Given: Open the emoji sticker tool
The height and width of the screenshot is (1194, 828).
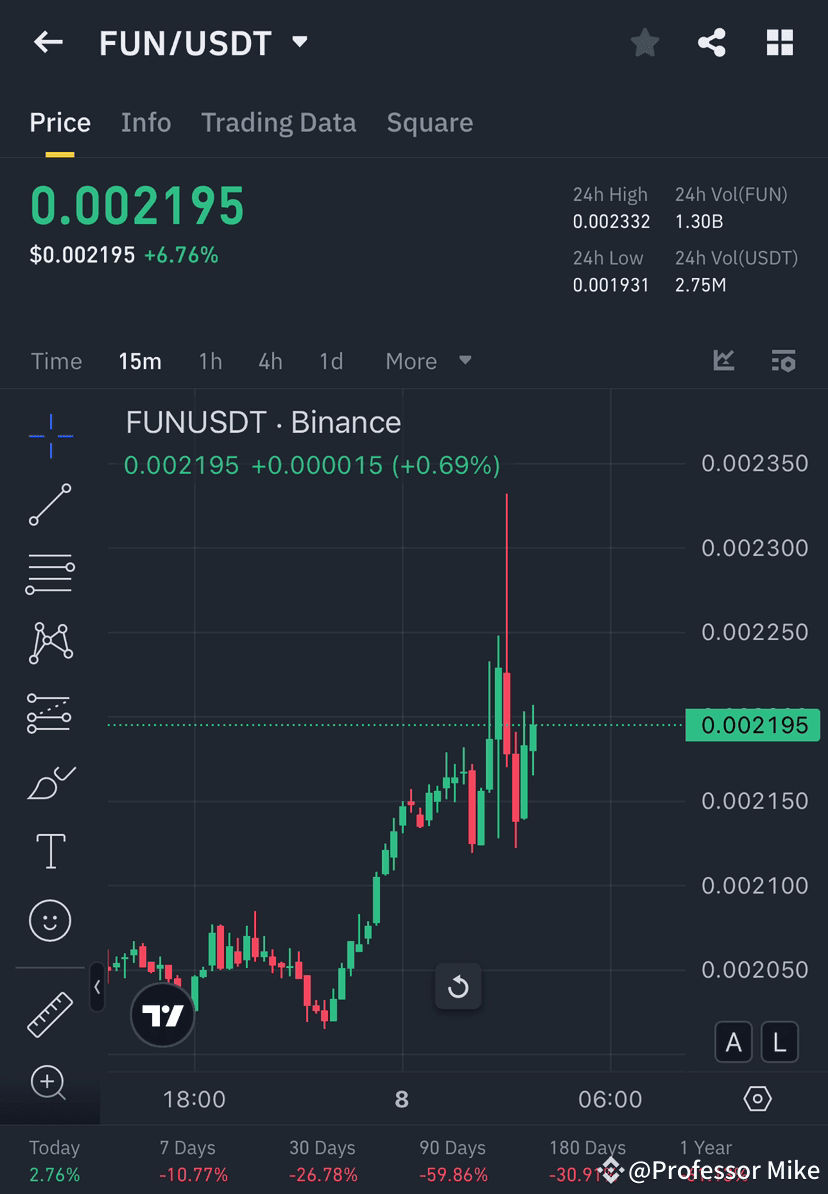Looking at the screenshot, I should (x=50, y=921).
